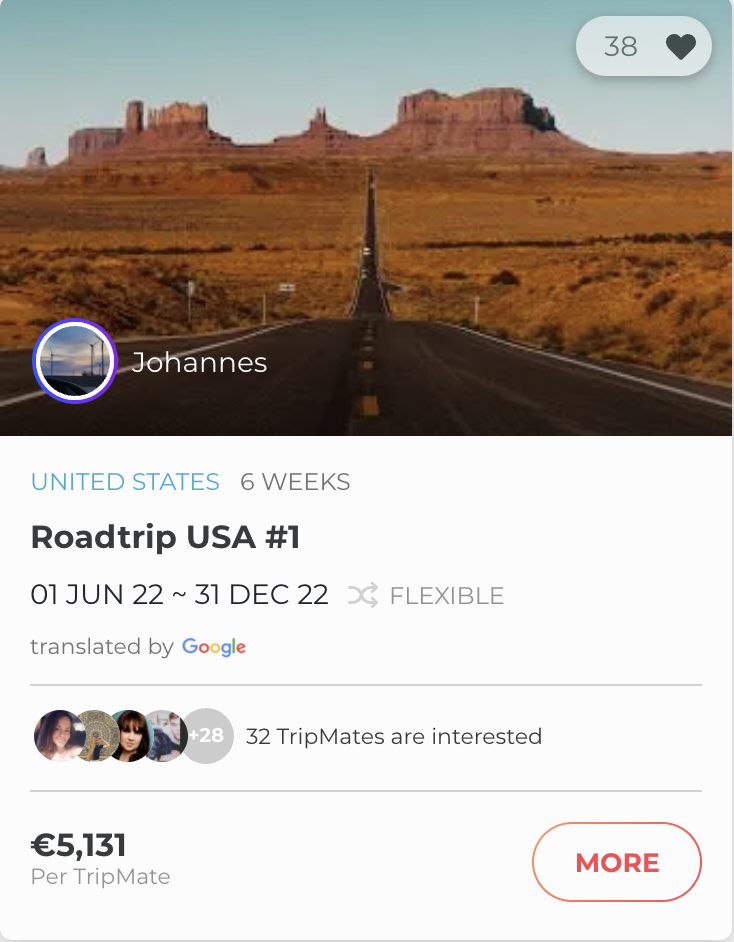Open the Roadtrip USA #1 trip card

click(x=166, y=538)
